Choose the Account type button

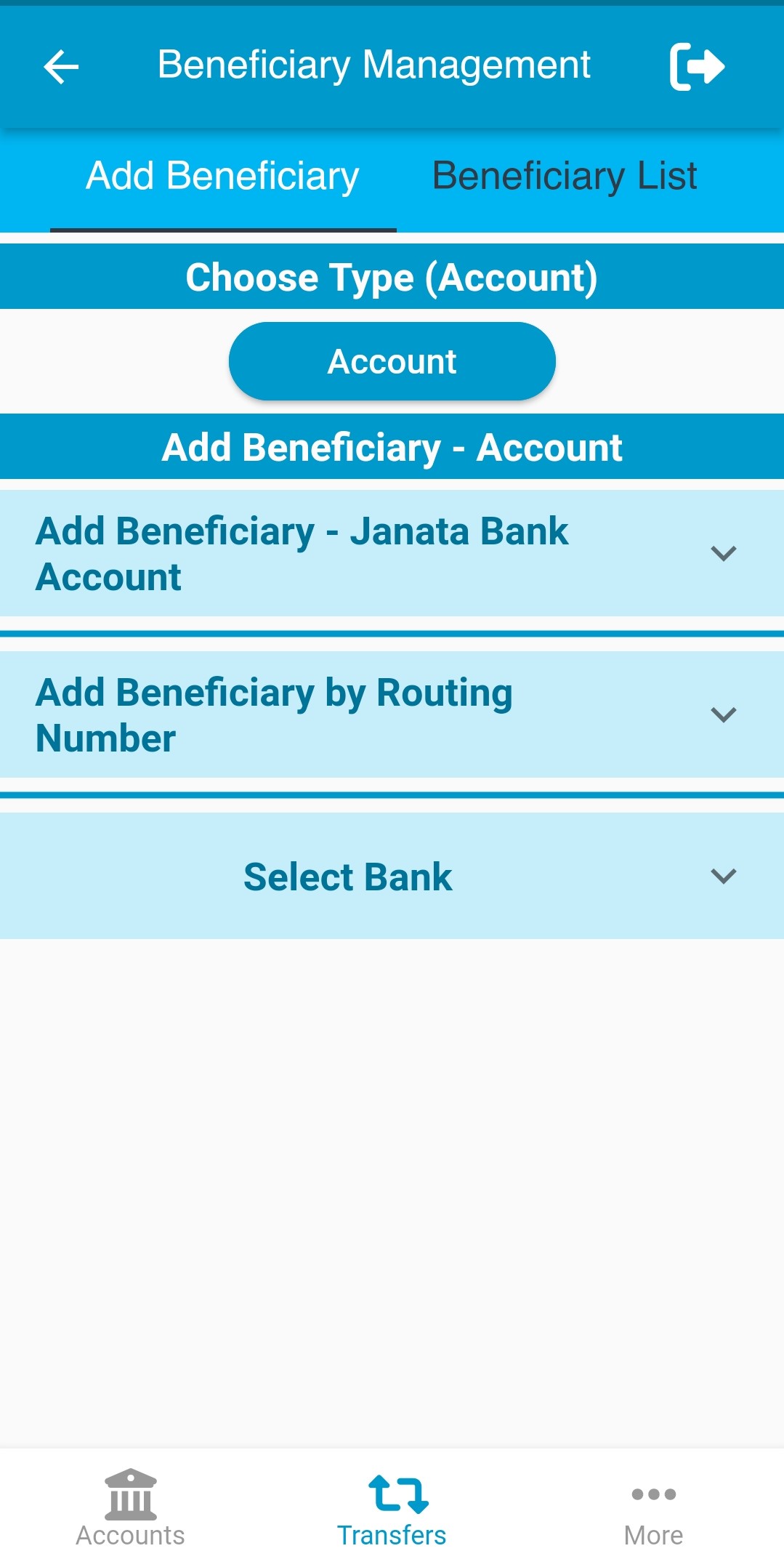[x=392, y=361]
